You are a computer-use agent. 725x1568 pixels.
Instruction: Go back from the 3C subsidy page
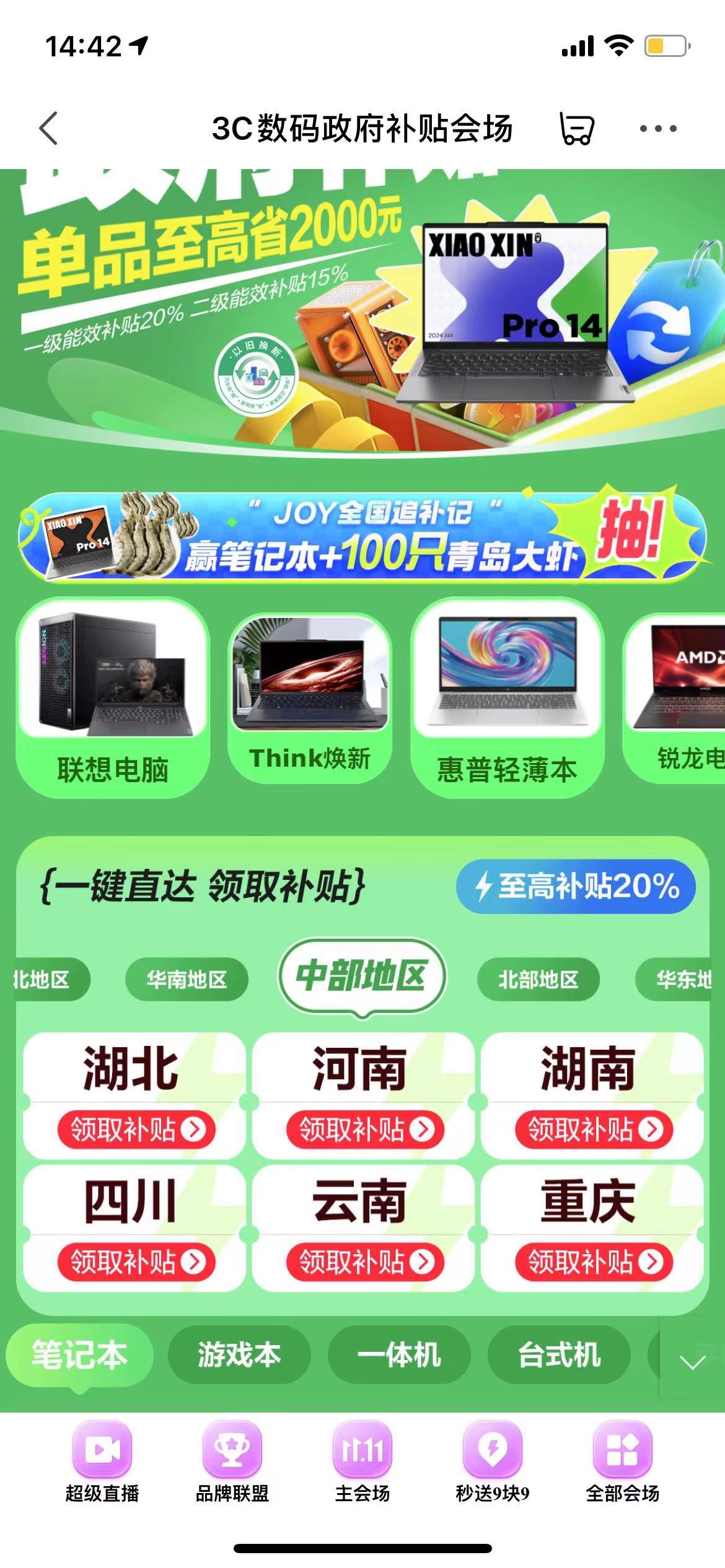pos(48,128)
